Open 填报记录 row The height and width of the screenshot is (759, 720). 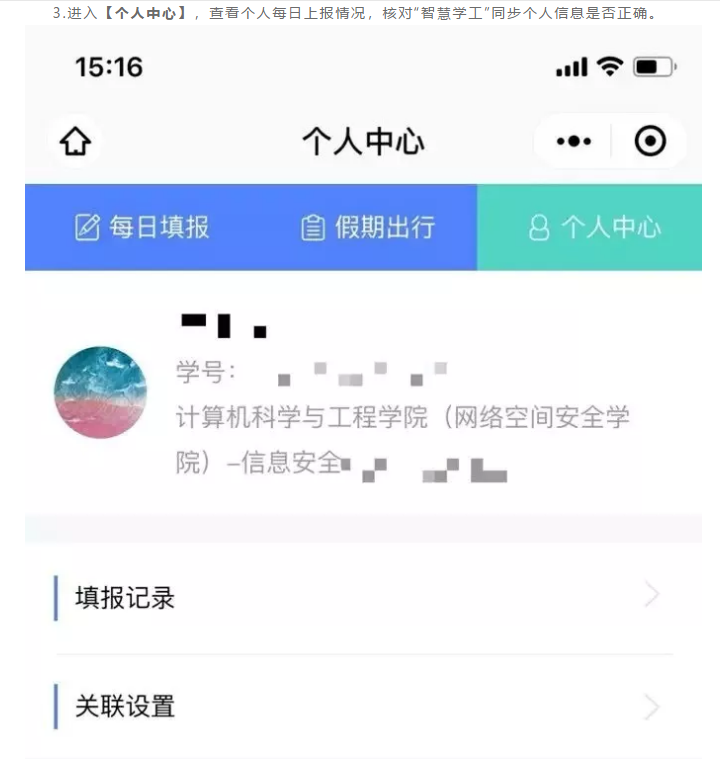pos(360,598)
